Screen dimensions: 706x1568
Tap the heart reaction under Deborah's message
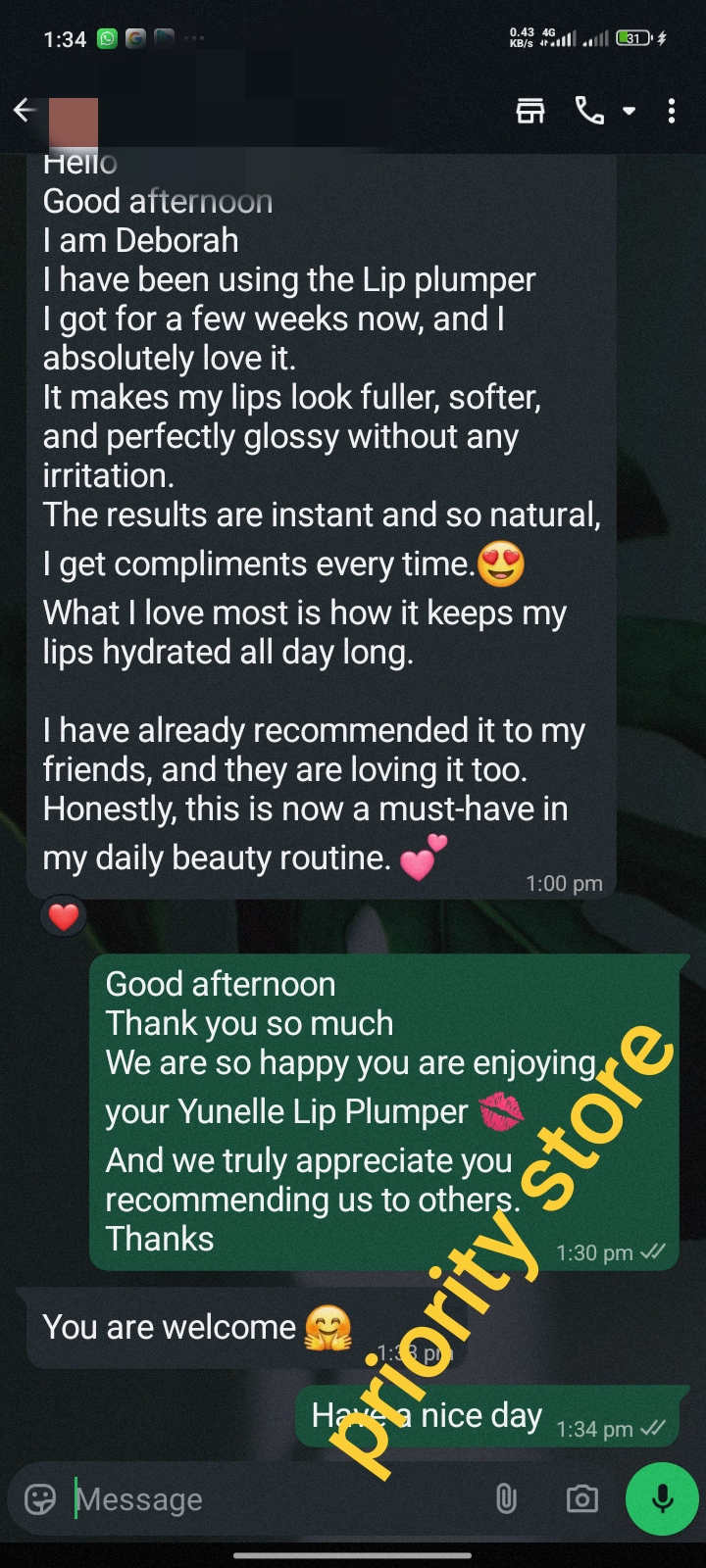click(x=64, y=917)
